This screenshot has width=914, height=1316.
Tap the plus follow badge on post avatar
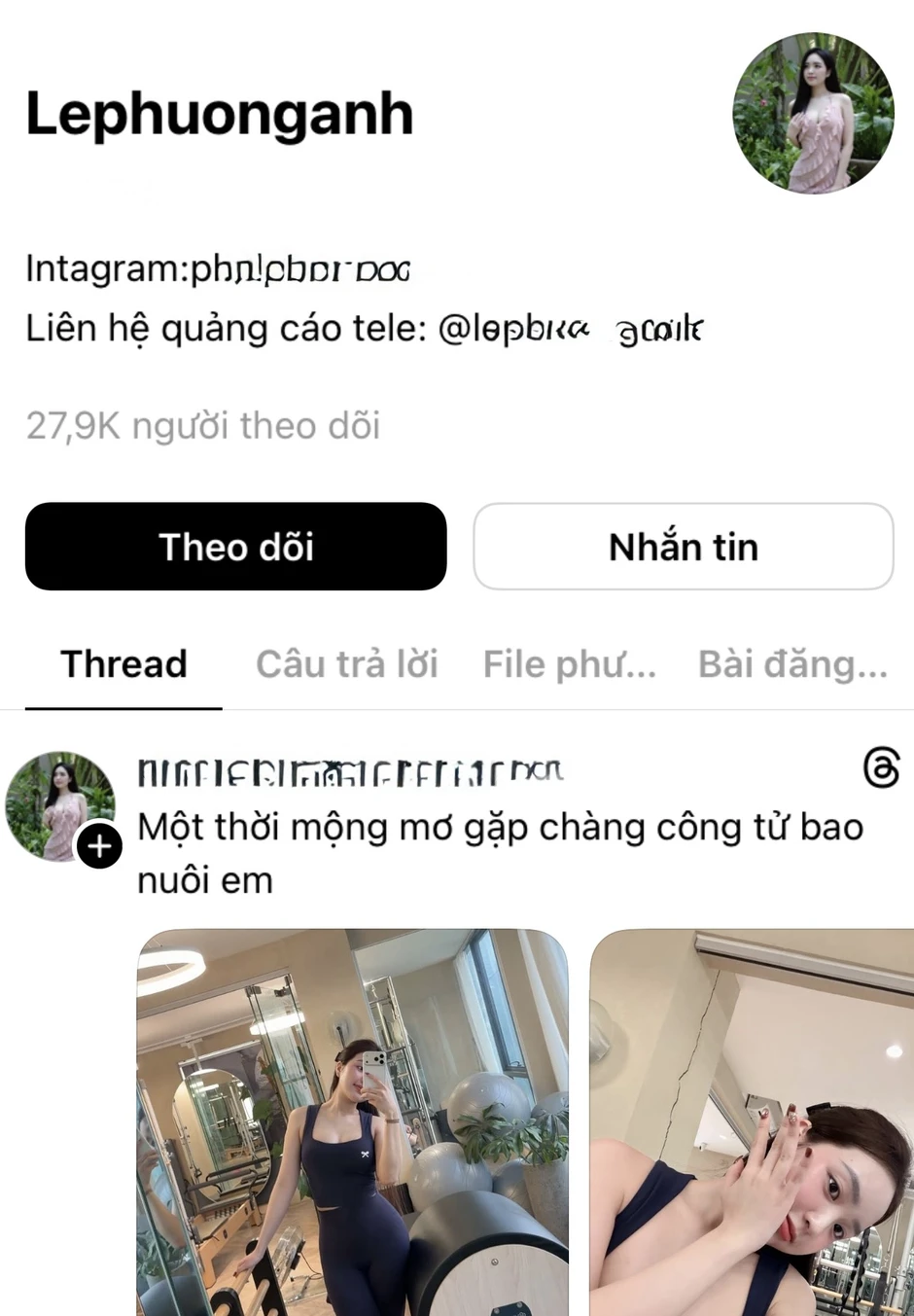(x=99, y=846)
